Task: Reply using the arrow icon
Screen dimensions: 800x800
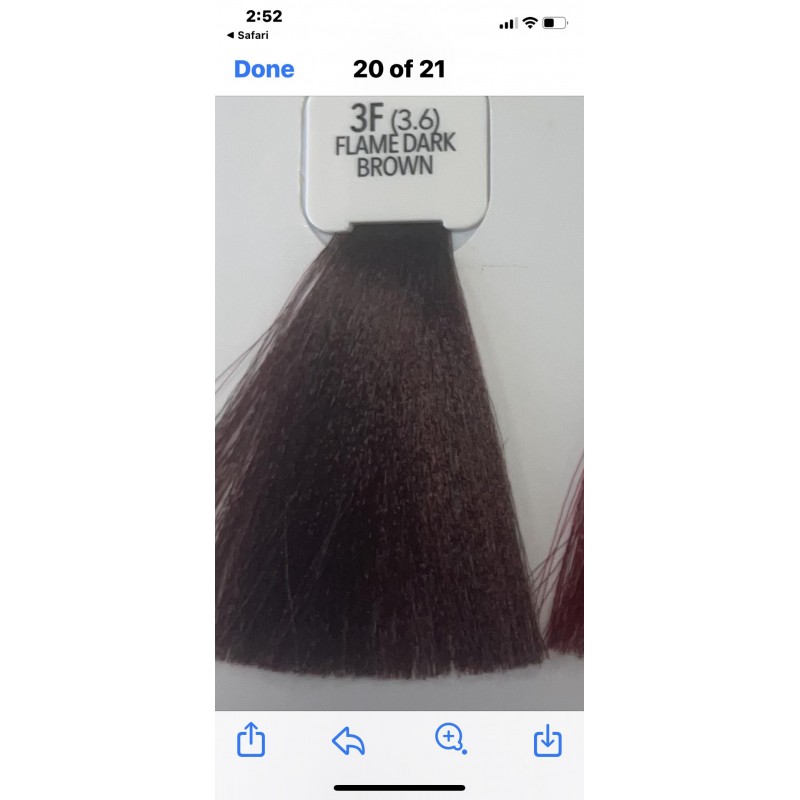Action: click(x=348, y=741)
